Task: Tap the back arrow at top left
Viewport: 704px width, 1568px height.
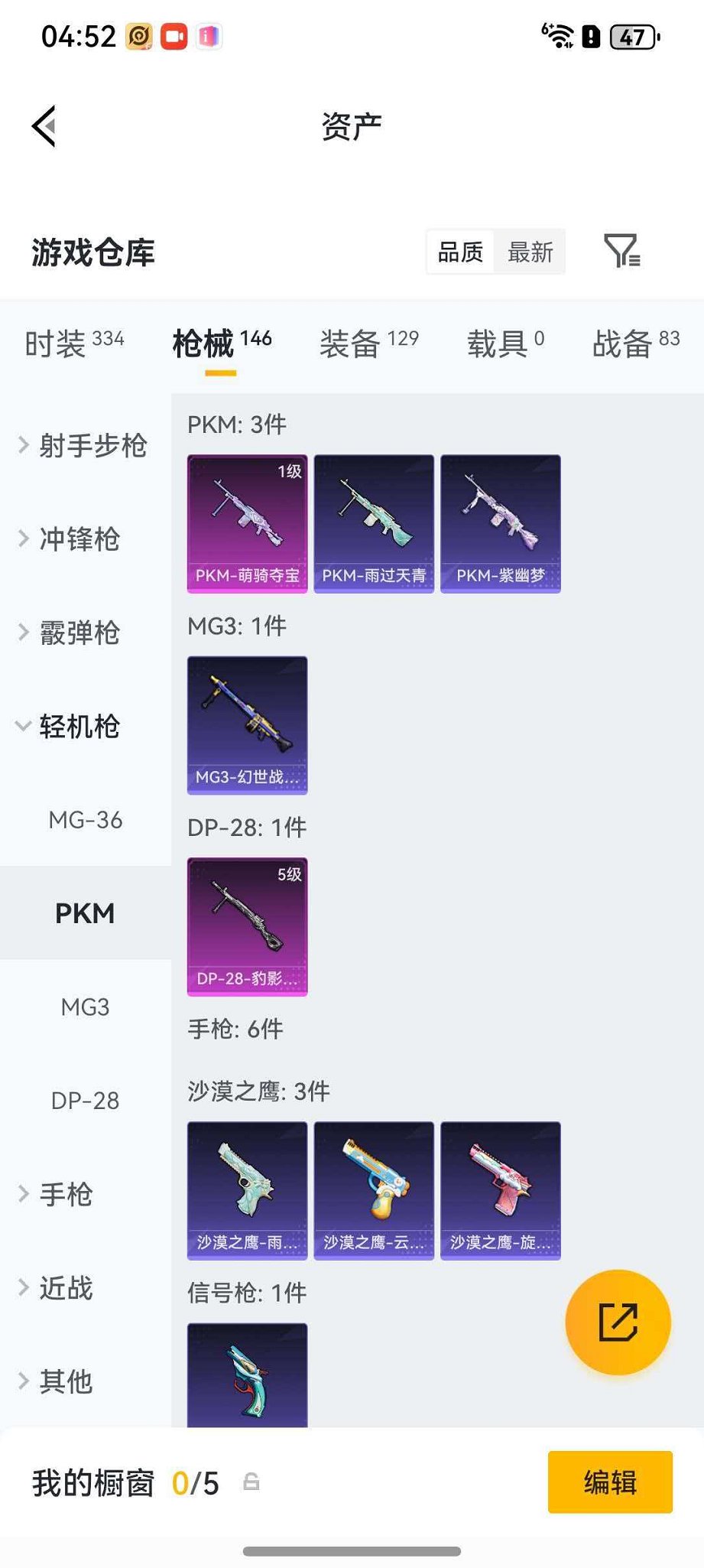Action: pyautogui.click(x=44, y=126)
